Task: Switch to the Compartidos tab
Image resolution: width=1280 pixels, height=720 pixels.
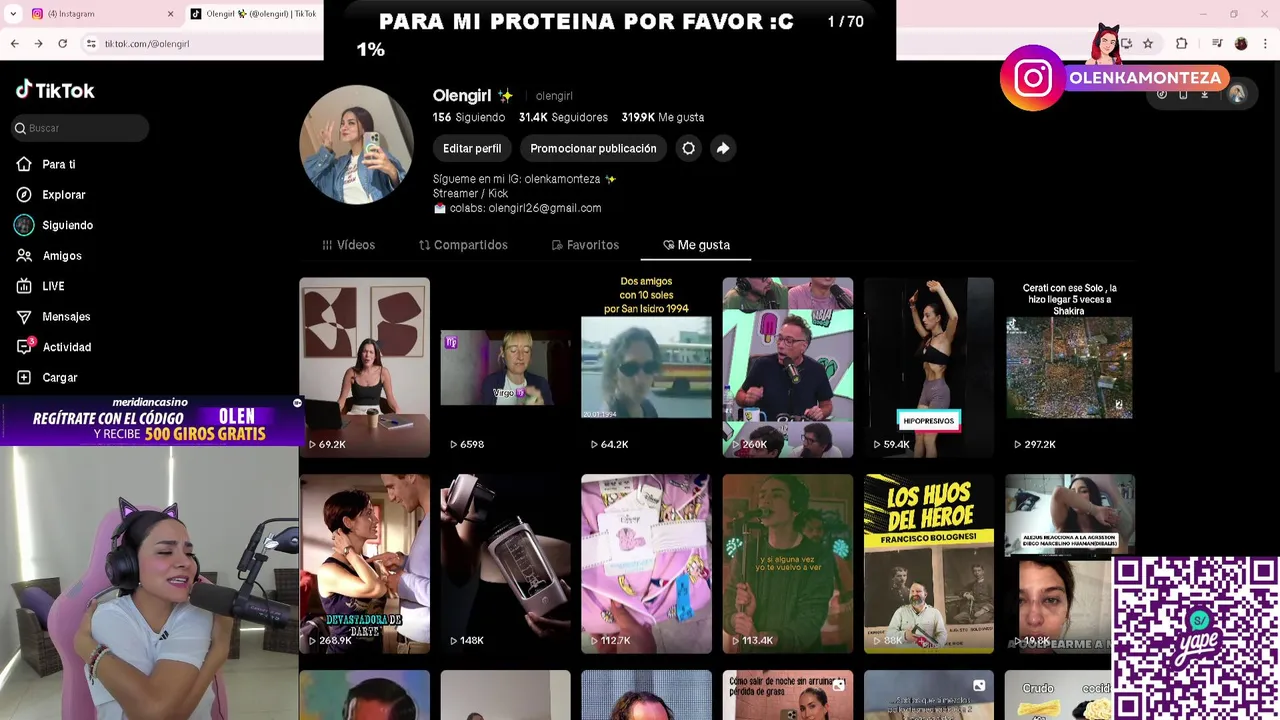Action: (463, 245)
